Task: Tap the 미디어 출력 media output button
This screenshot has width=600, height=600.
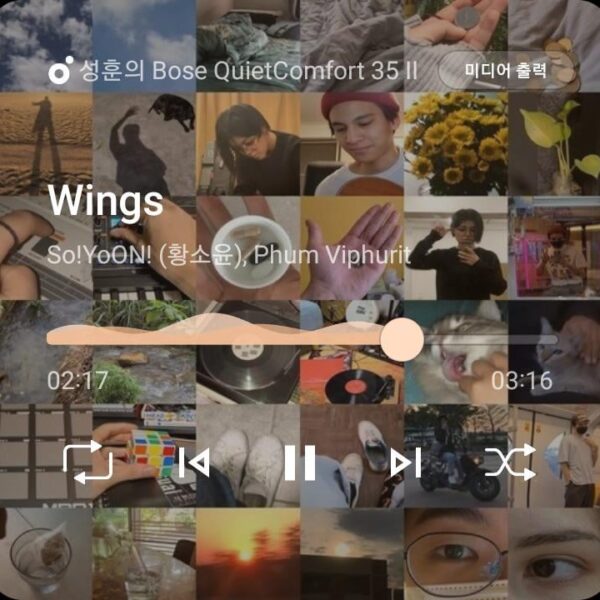Action: (505, 70)
